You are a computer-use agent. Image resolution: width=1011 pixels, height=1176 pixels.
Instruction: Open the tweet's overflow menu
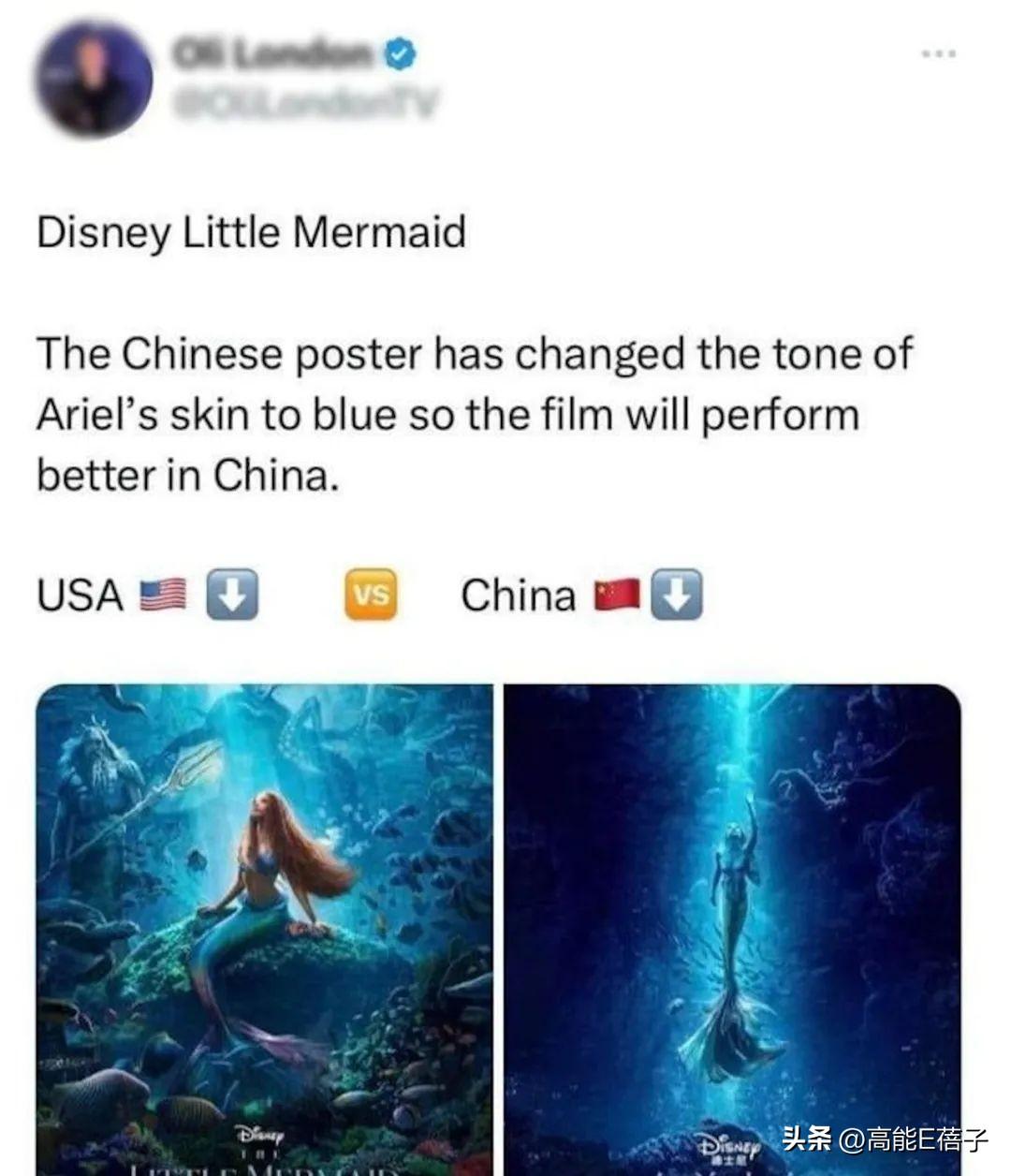pyautogui.click(x=938, y=54)
